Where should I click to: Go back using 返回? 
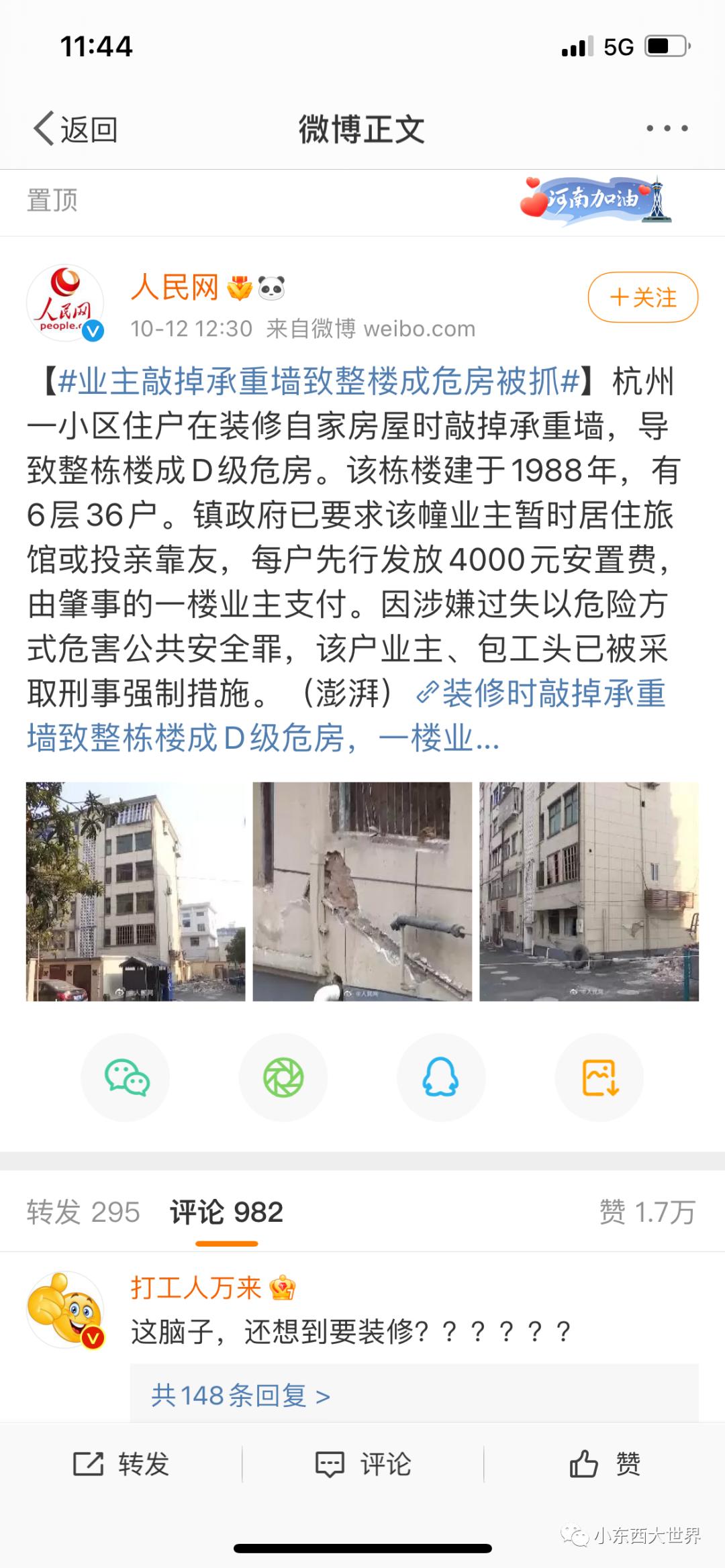(x=74, y=127)
